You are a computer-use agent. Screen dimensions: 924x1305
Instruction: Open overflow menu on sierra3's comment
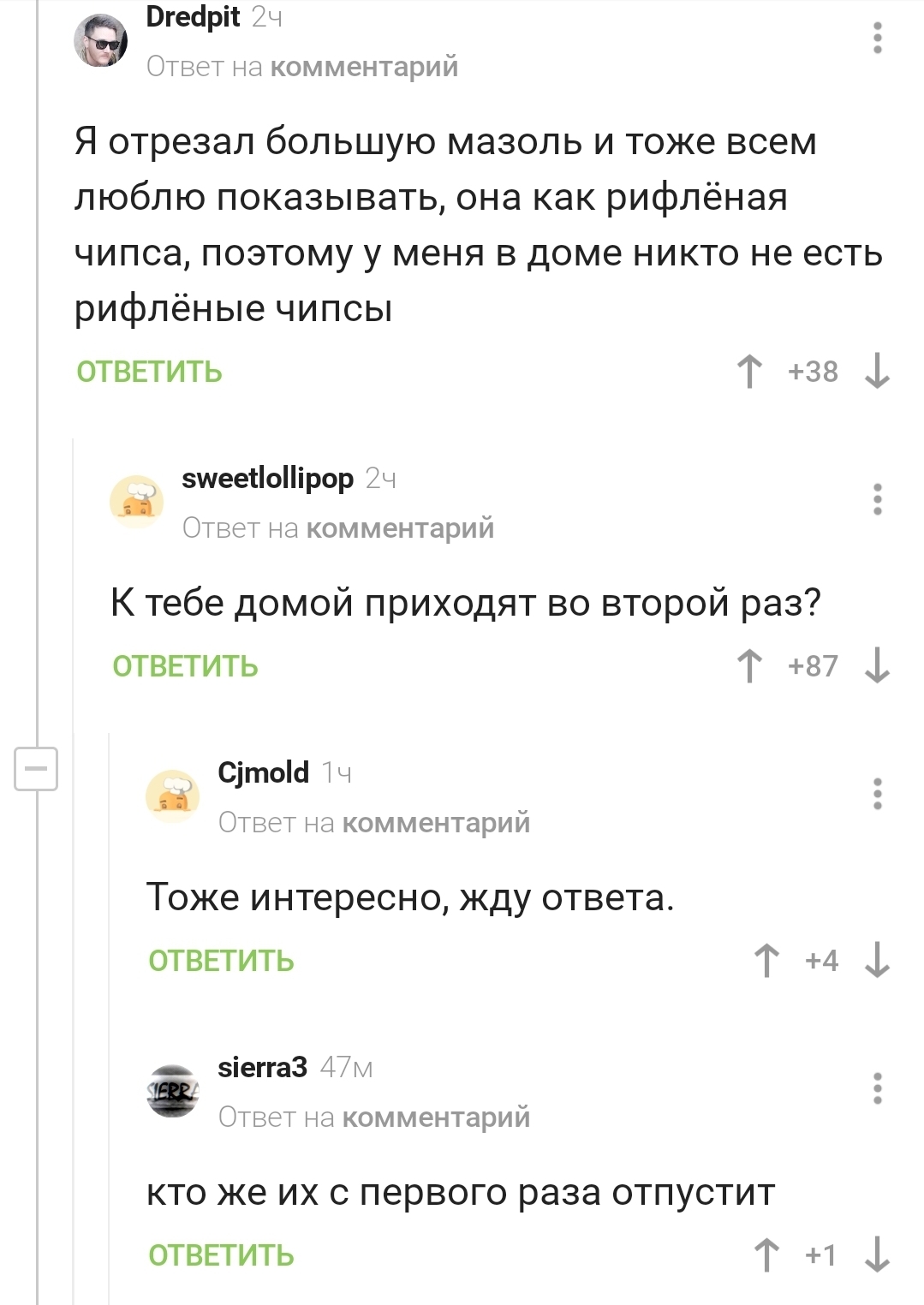coord(877,1088)
